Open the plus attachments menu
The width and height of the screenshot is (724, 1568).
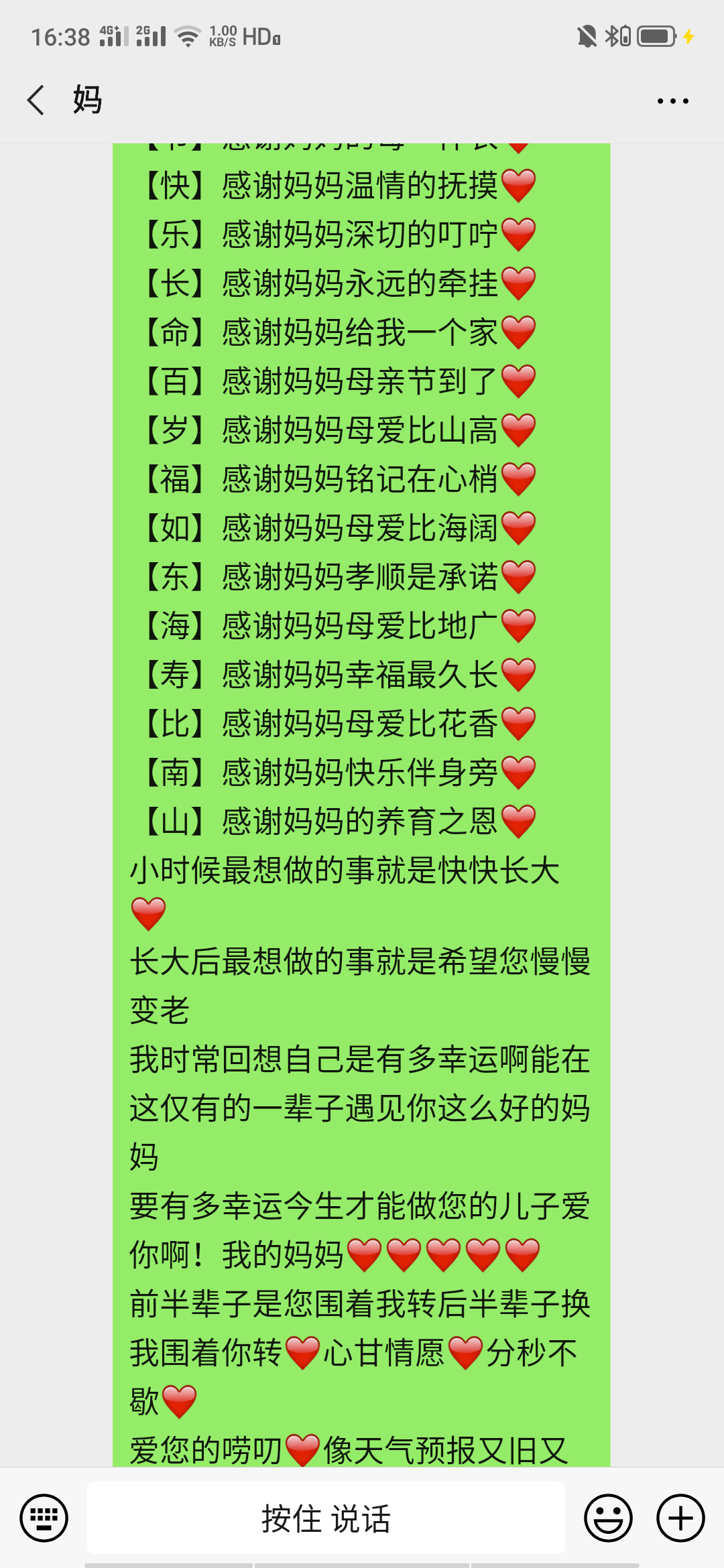pyautogui.click(x=680, y=1518)
